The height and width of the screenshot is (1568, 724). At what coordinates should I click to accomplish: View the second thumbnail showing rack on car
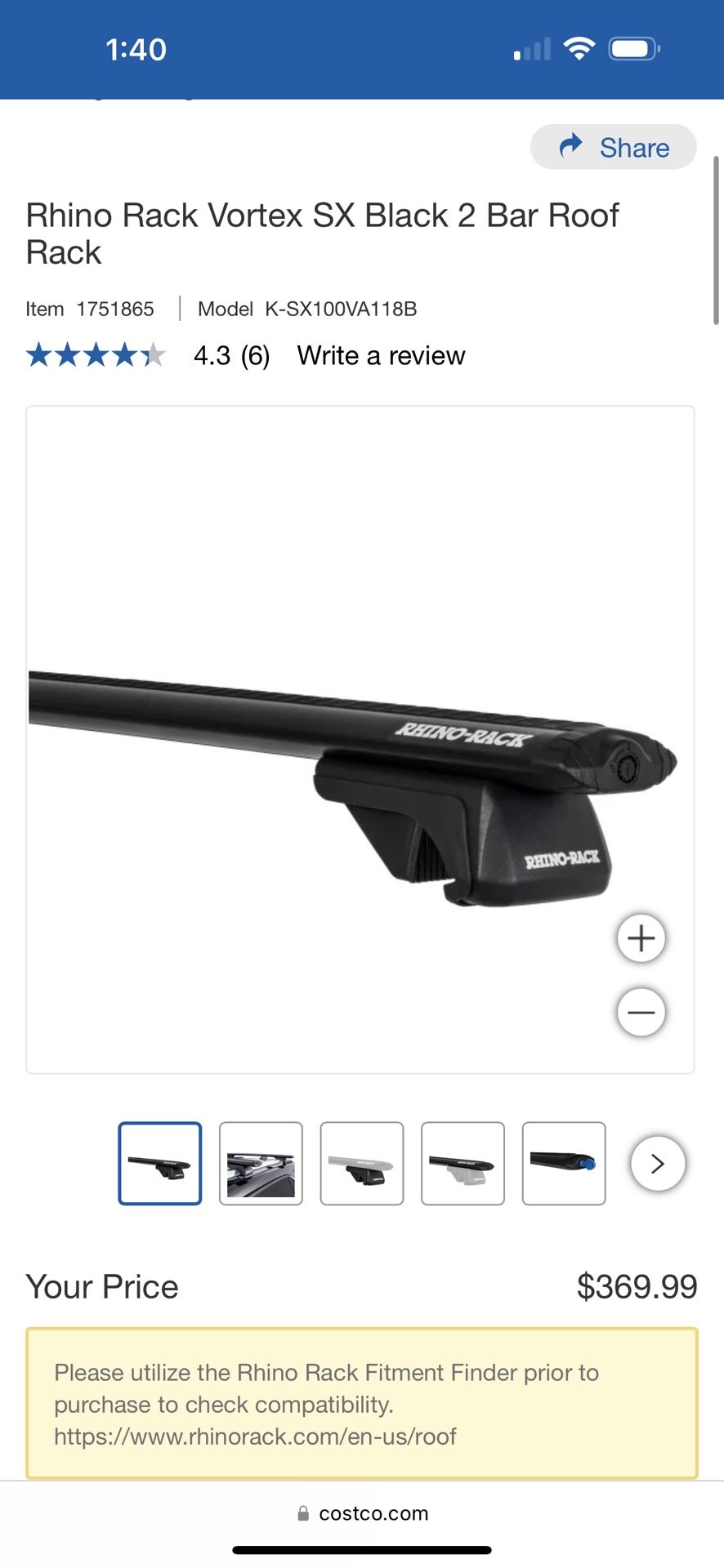tap(261, 1164)
